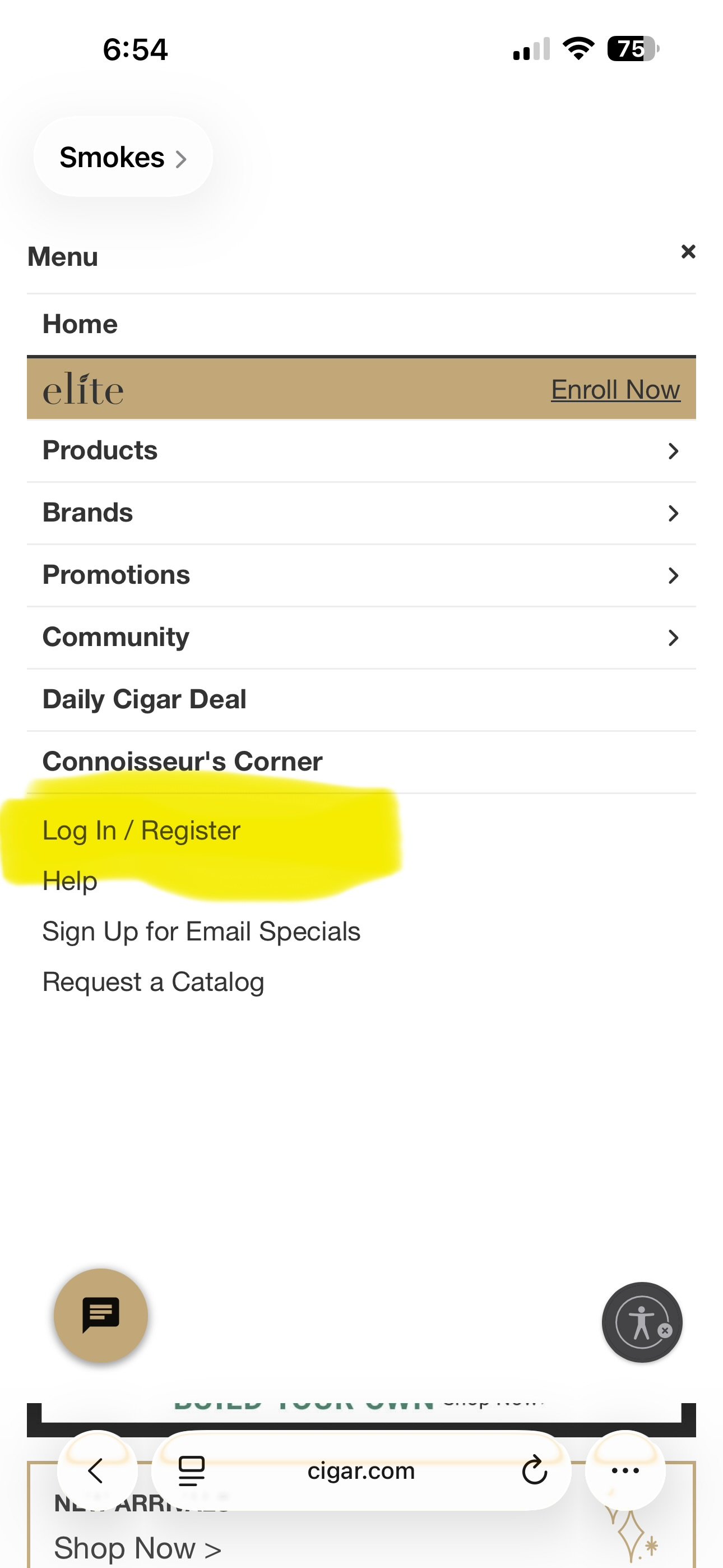Open the Brands submenu
Viewport: 723px width, 1568px height.
pyautogui.click(x=360, y=513)
